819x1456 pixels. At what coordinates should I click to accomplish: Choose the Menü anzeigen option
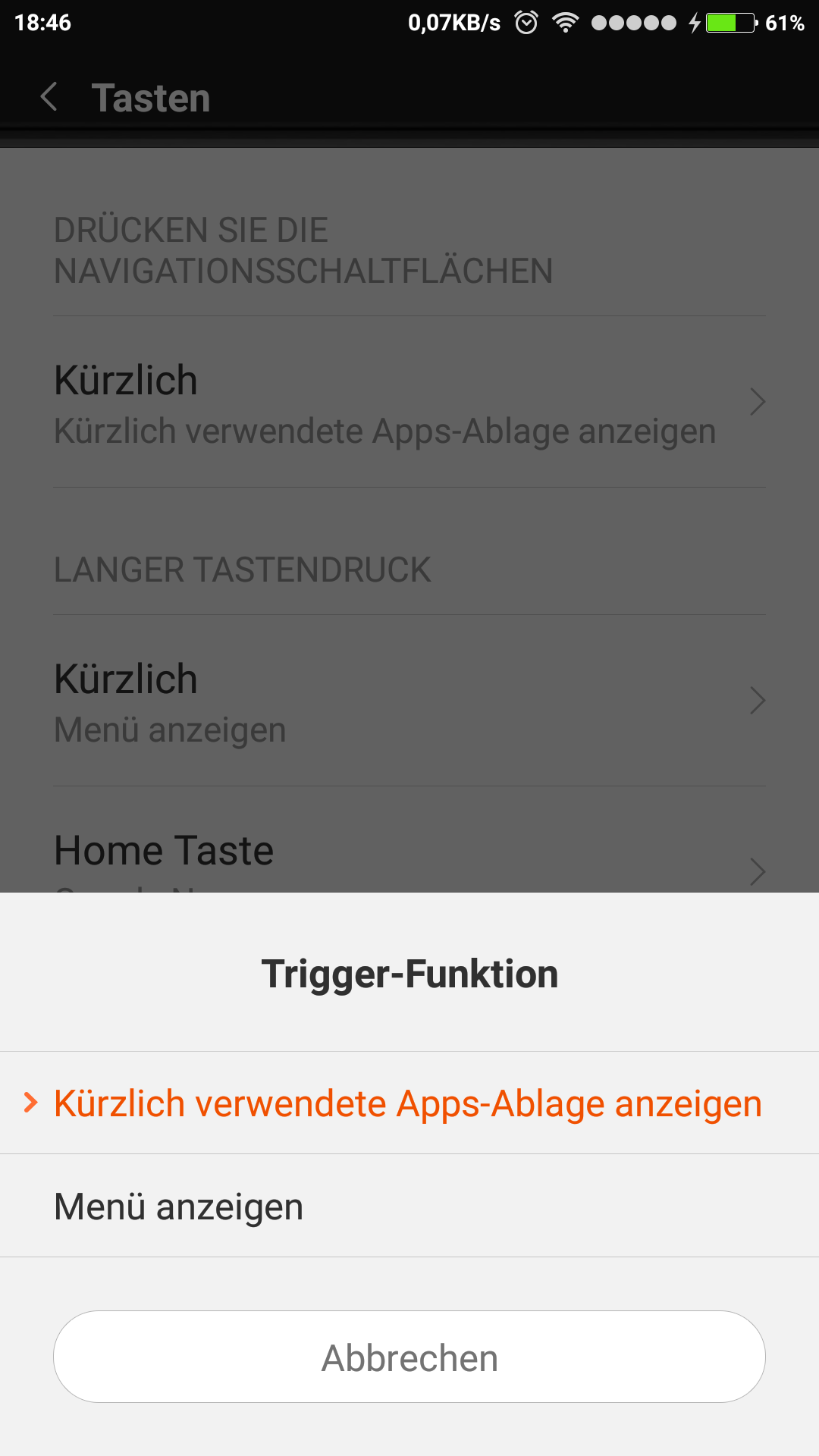pyautogui.click(x=408, y=1207)
